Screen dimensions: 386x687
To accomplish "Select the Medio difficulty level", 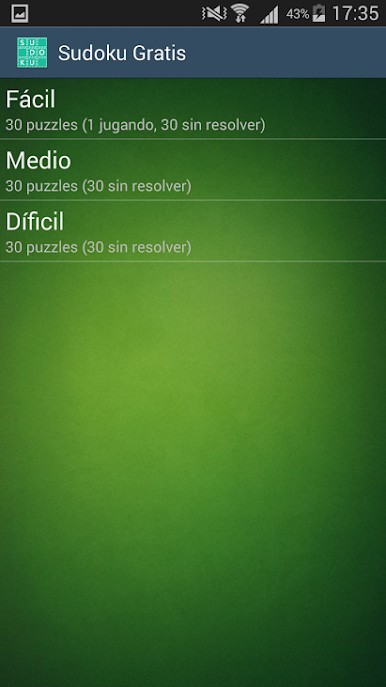I will click(193, 170).
